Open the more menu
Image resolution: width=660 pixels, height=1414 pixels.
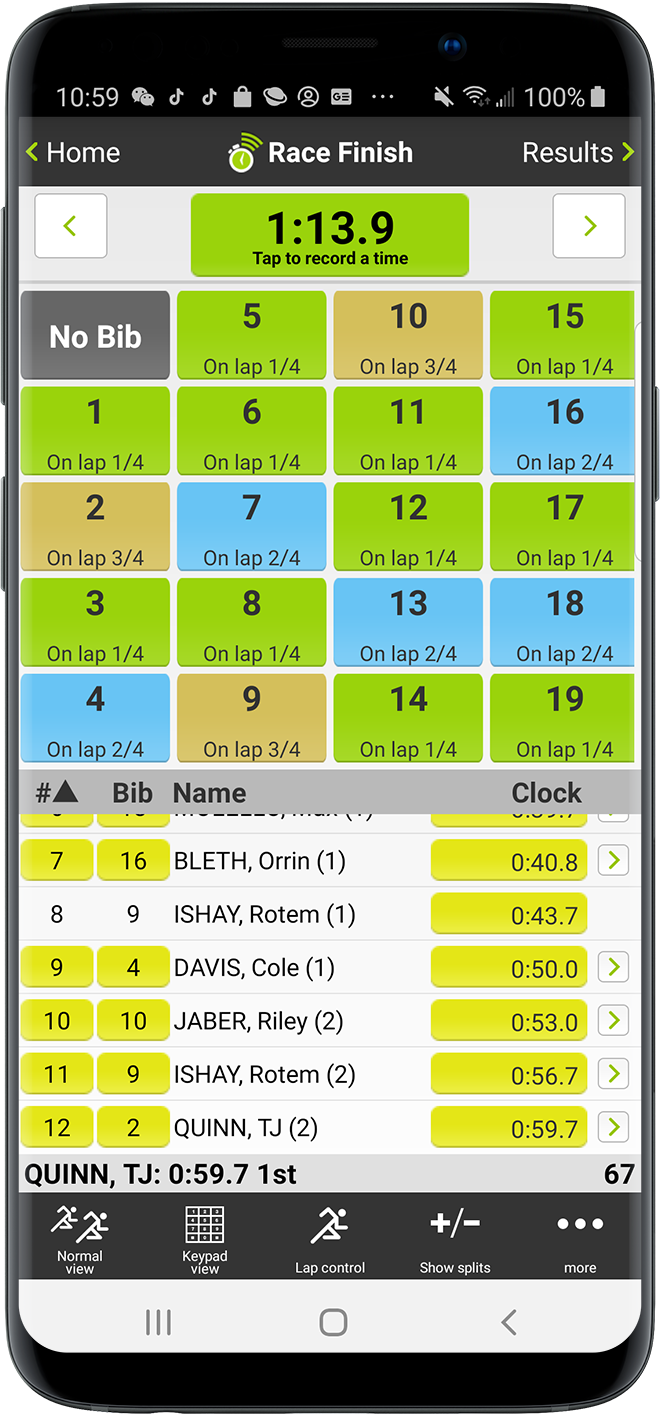(x=580, y=1238)
